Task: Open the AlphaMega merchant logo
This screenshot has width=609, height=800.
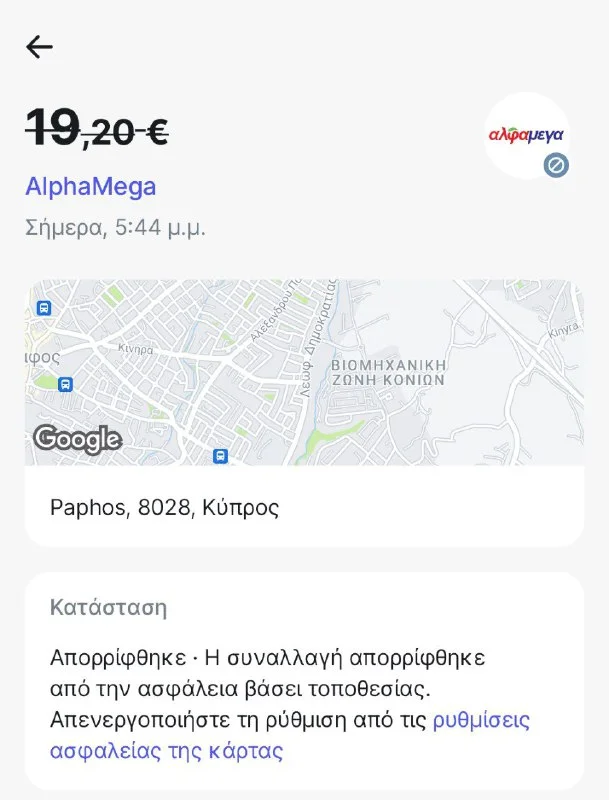Action: [526, 135]
